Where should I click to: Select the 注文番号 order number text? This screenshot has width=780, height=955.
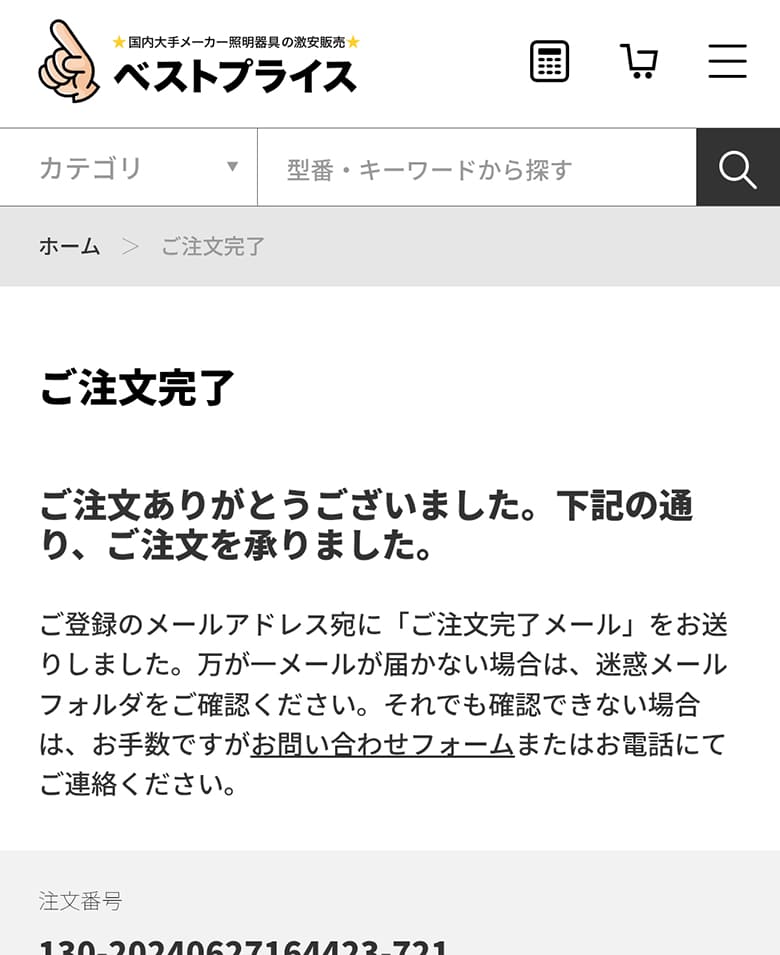click(80, 901)
